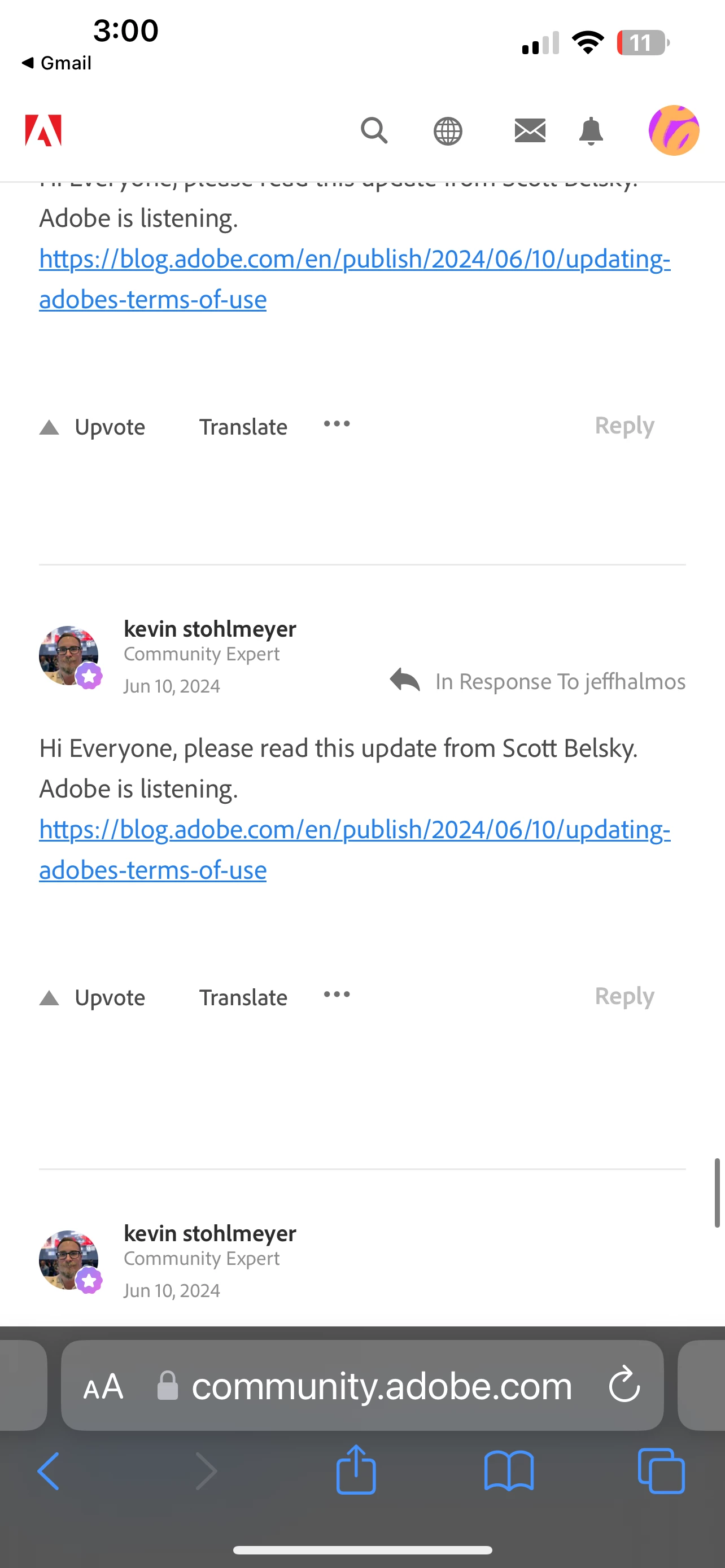725x1568 pixels.
Task: Show all open Safari tabs
Action: tap(661, 1471)
